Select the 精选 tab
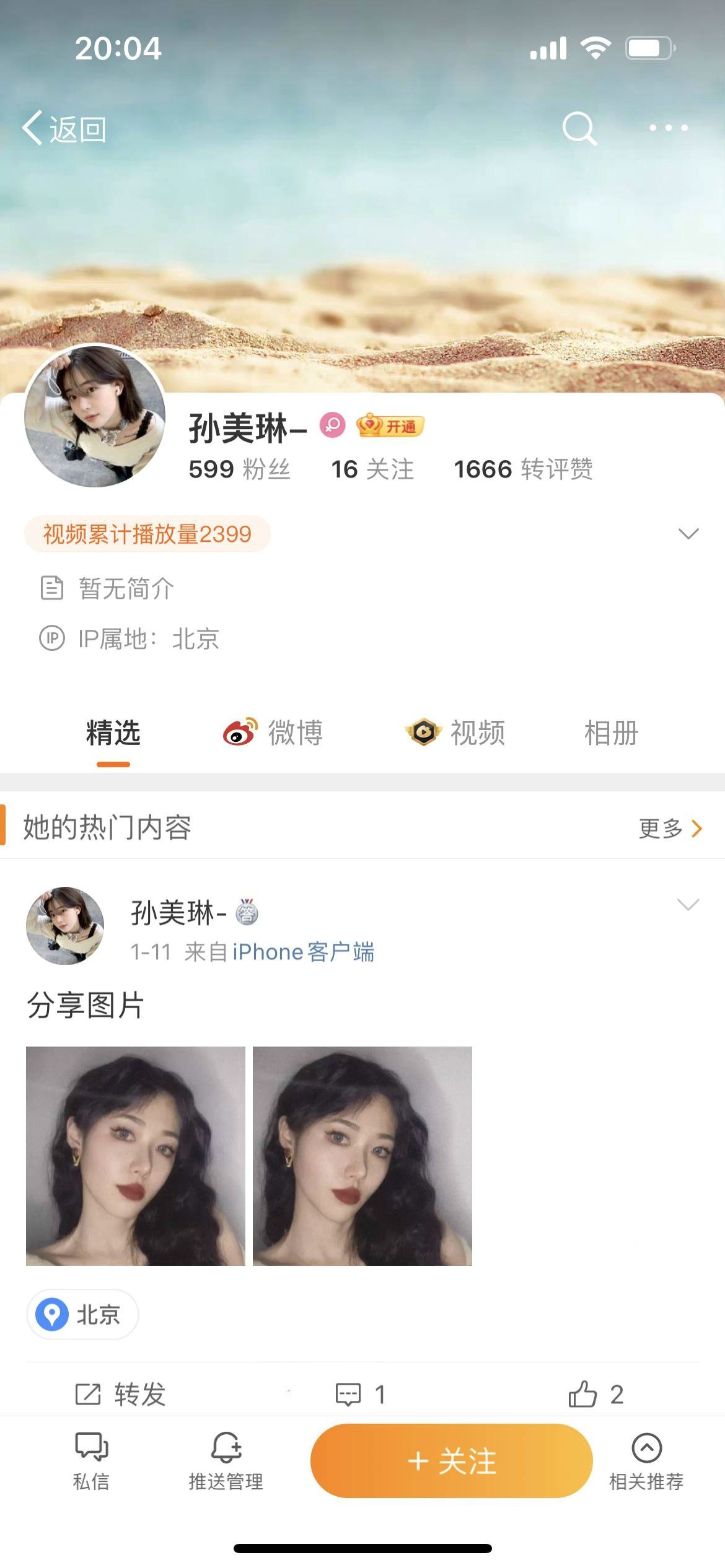 pos(113,733)
